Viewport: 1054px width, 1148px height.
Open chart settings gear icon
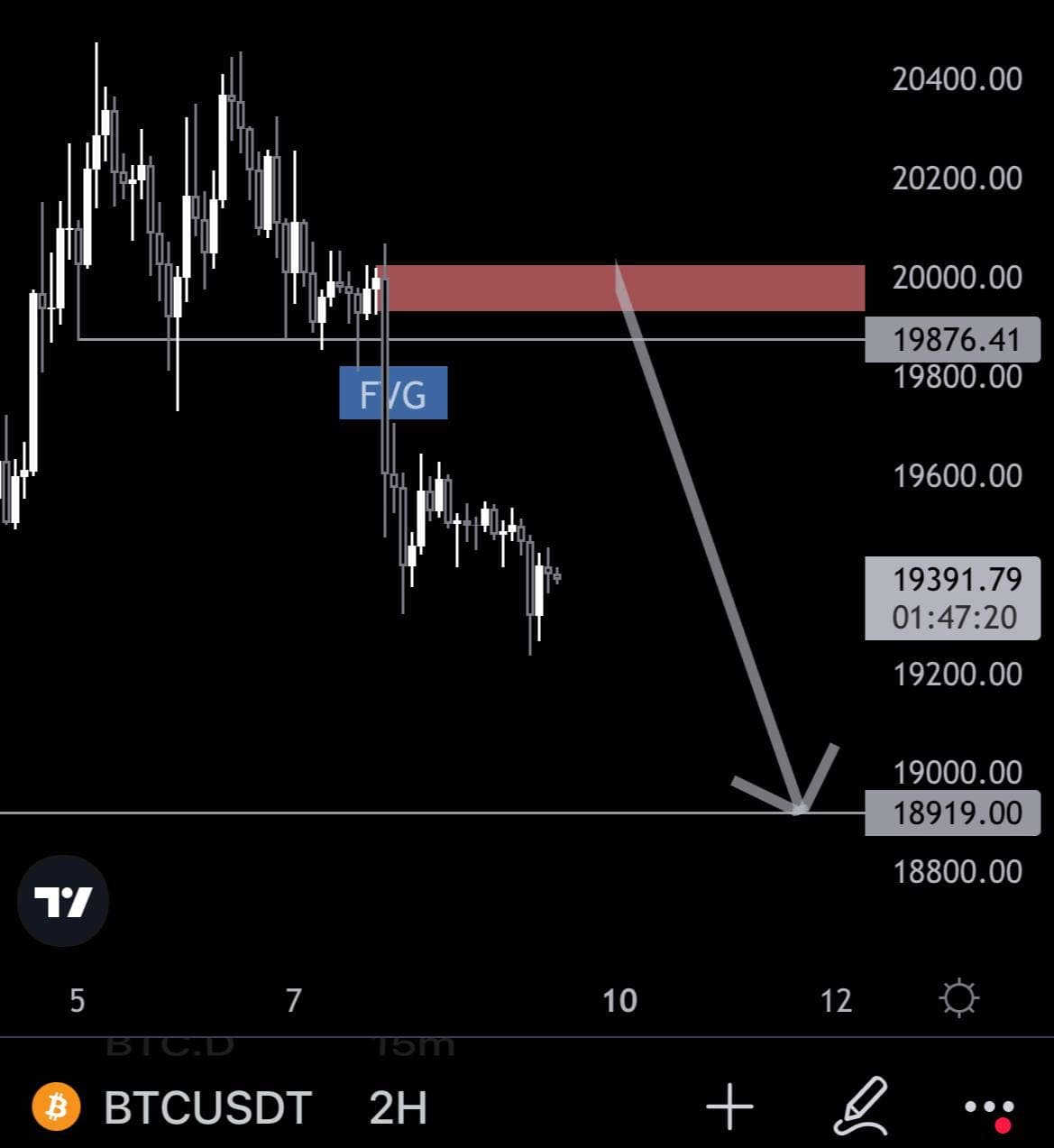[958, 999]
